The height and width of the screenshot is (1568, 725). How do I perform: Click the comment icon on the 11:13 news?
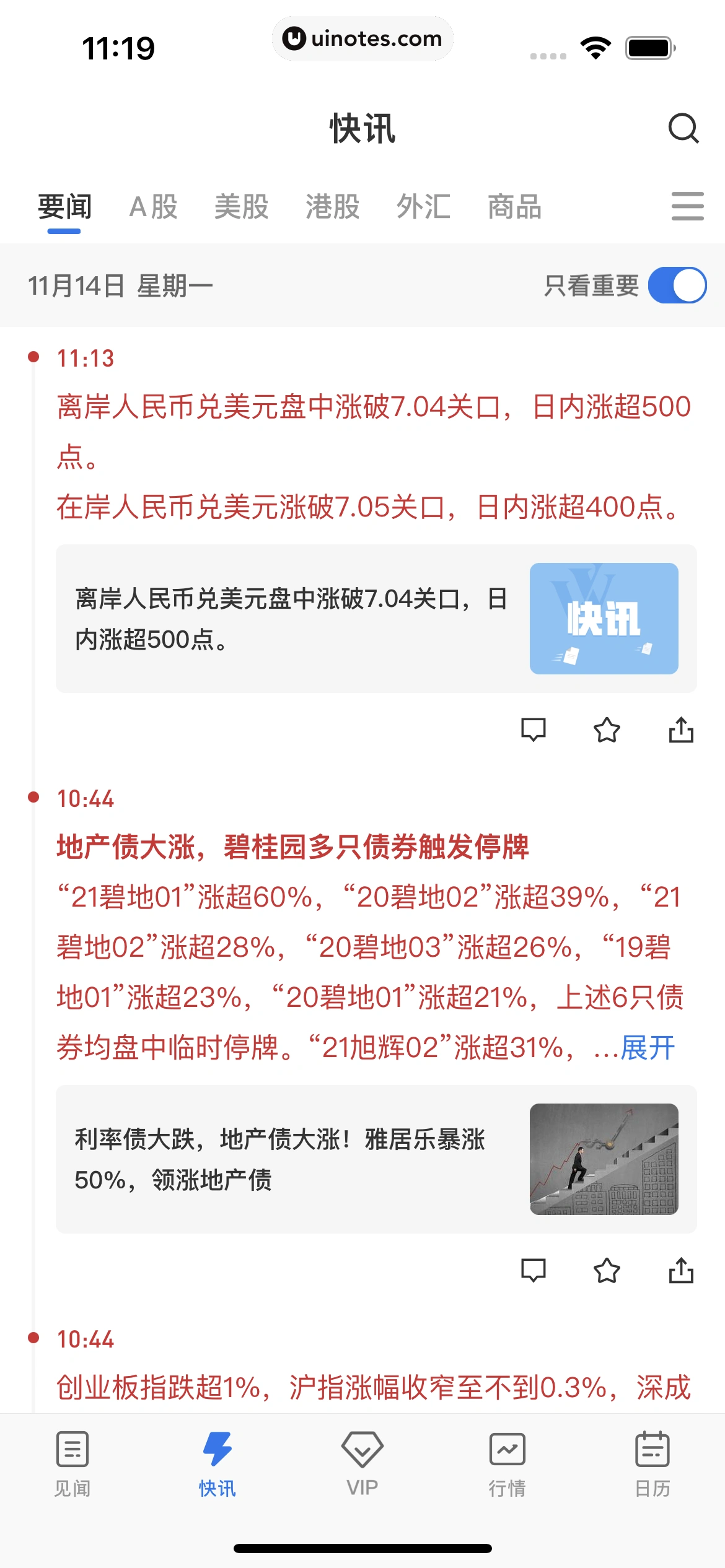point(534,730)
